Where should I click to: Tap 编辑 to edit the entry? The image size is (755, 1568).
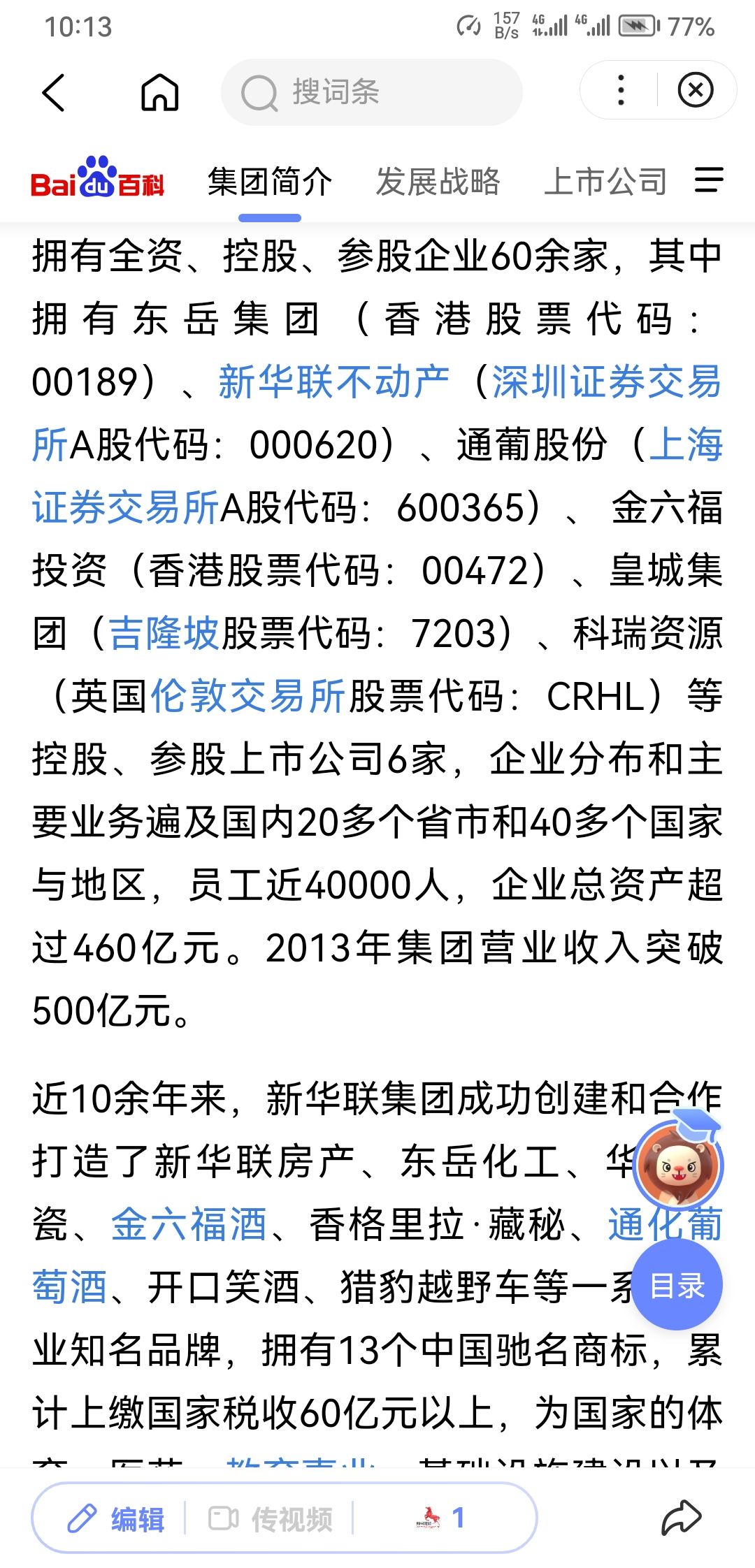(x=116, y=1518)
